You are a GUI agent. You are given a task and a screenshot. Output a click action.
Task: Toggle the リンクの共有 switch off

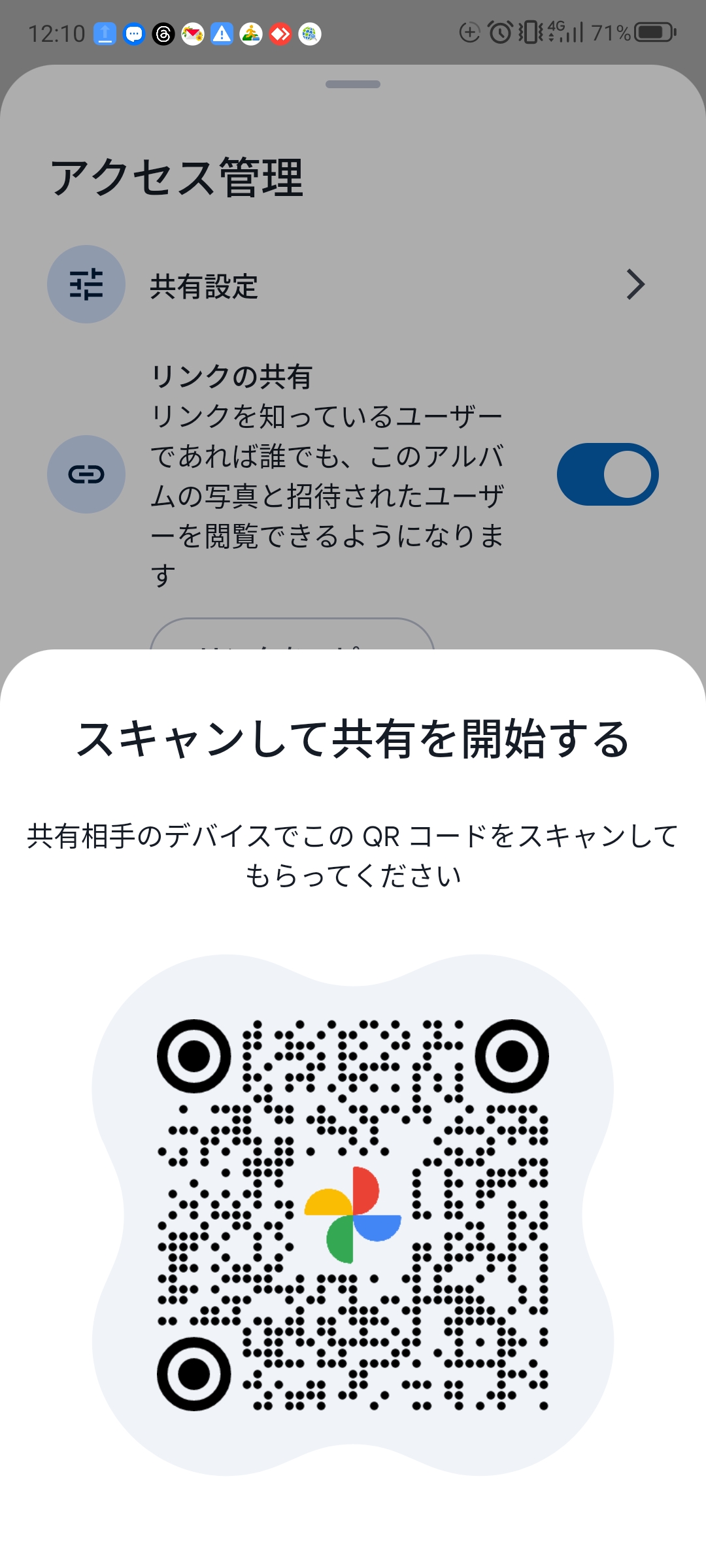607,475
